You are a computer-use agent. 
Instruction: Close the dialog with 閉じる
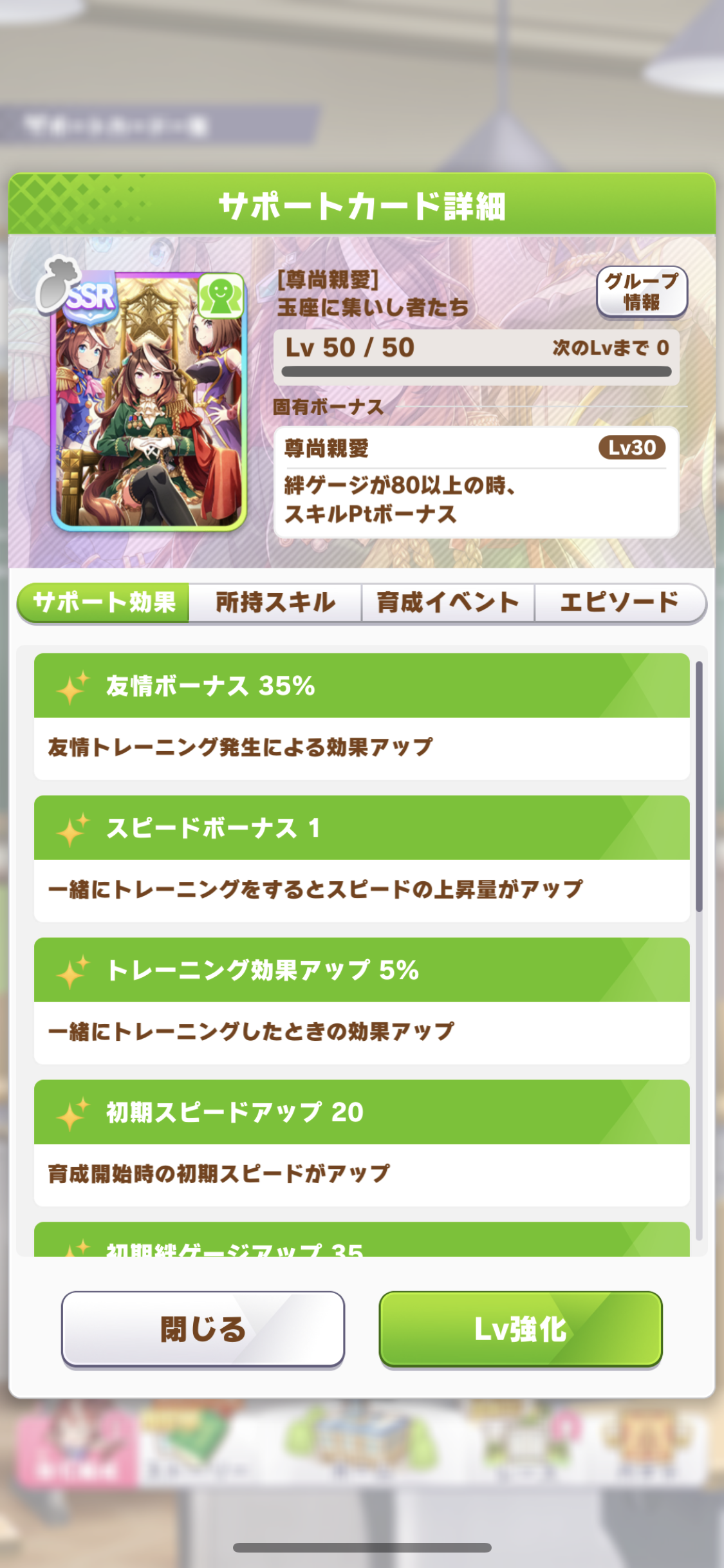coord(203,1328)
